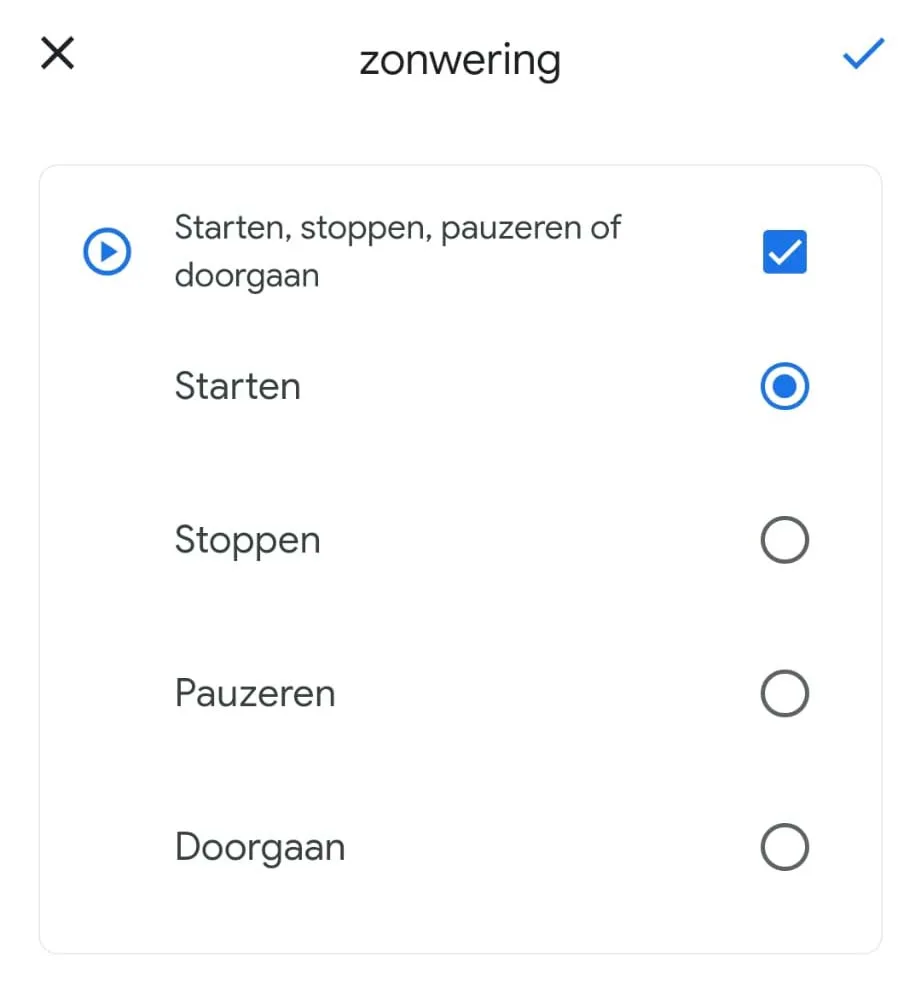This screenshot has width=921, height=1005.
Task: Confirm settings with the blue checkmark
Action: (x=863, y=54)
